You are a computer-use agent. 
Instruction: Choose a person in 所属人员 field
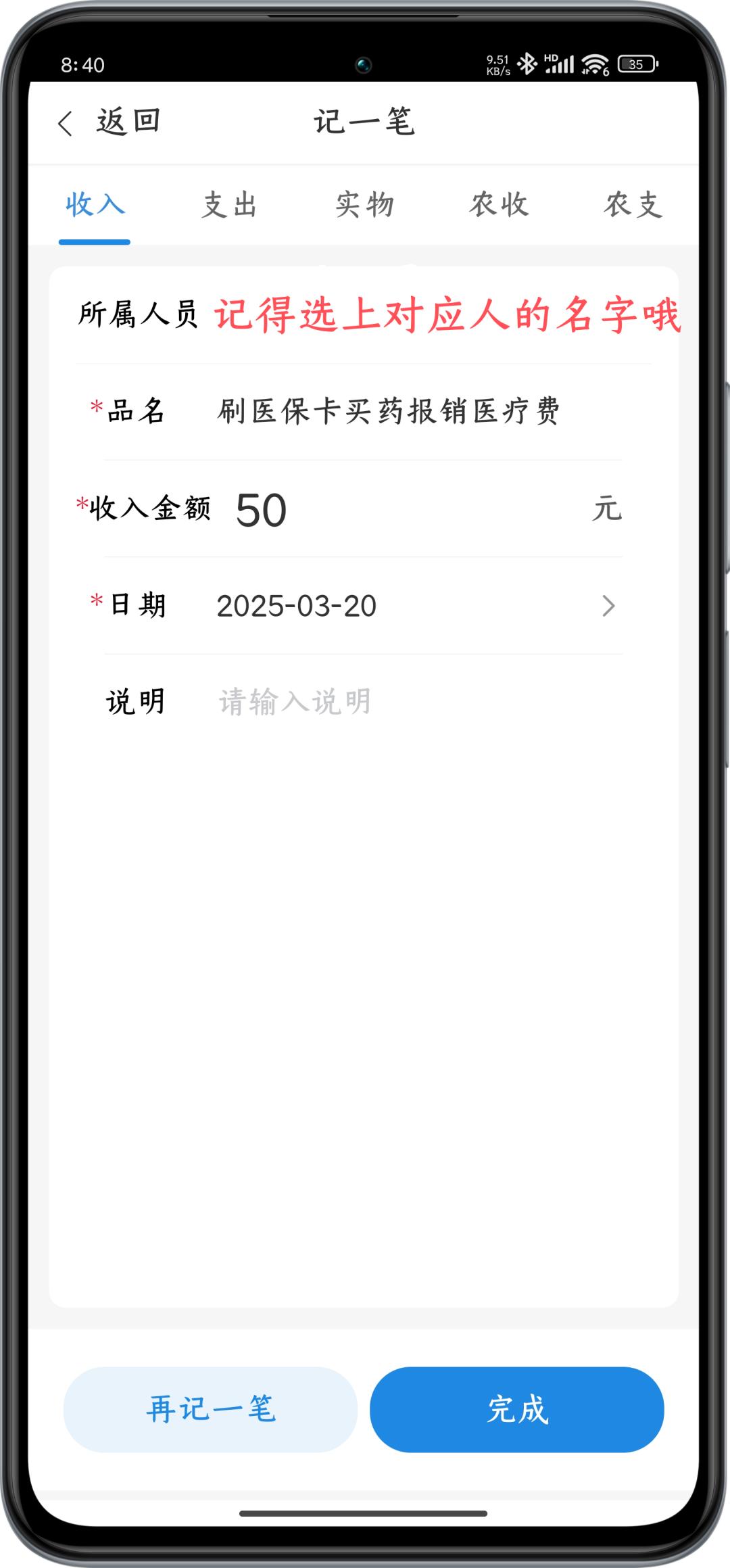[x=446, y=315]
